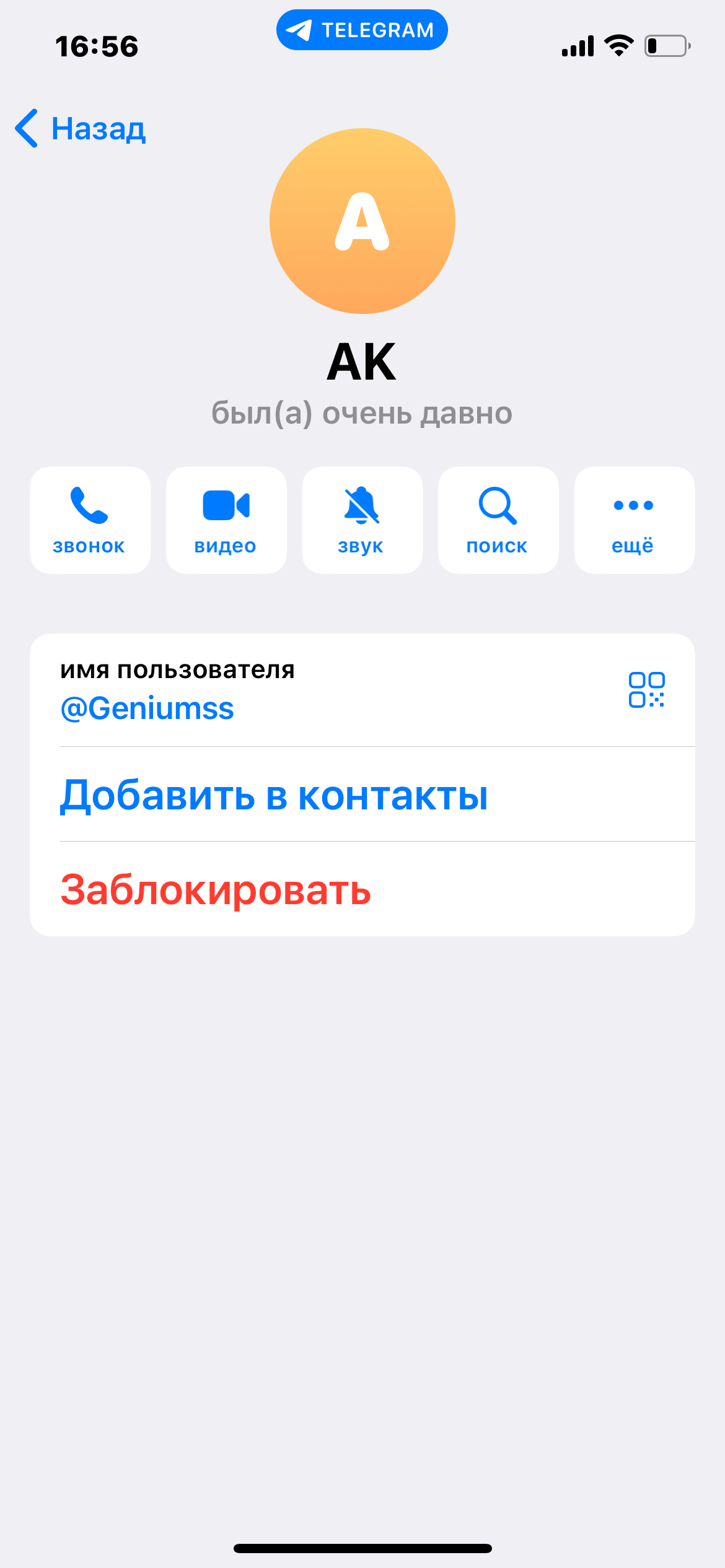Open the AK profile avatar
Image resolution: width=725 pixels, height=1568 pixels.
pos(362,221)
